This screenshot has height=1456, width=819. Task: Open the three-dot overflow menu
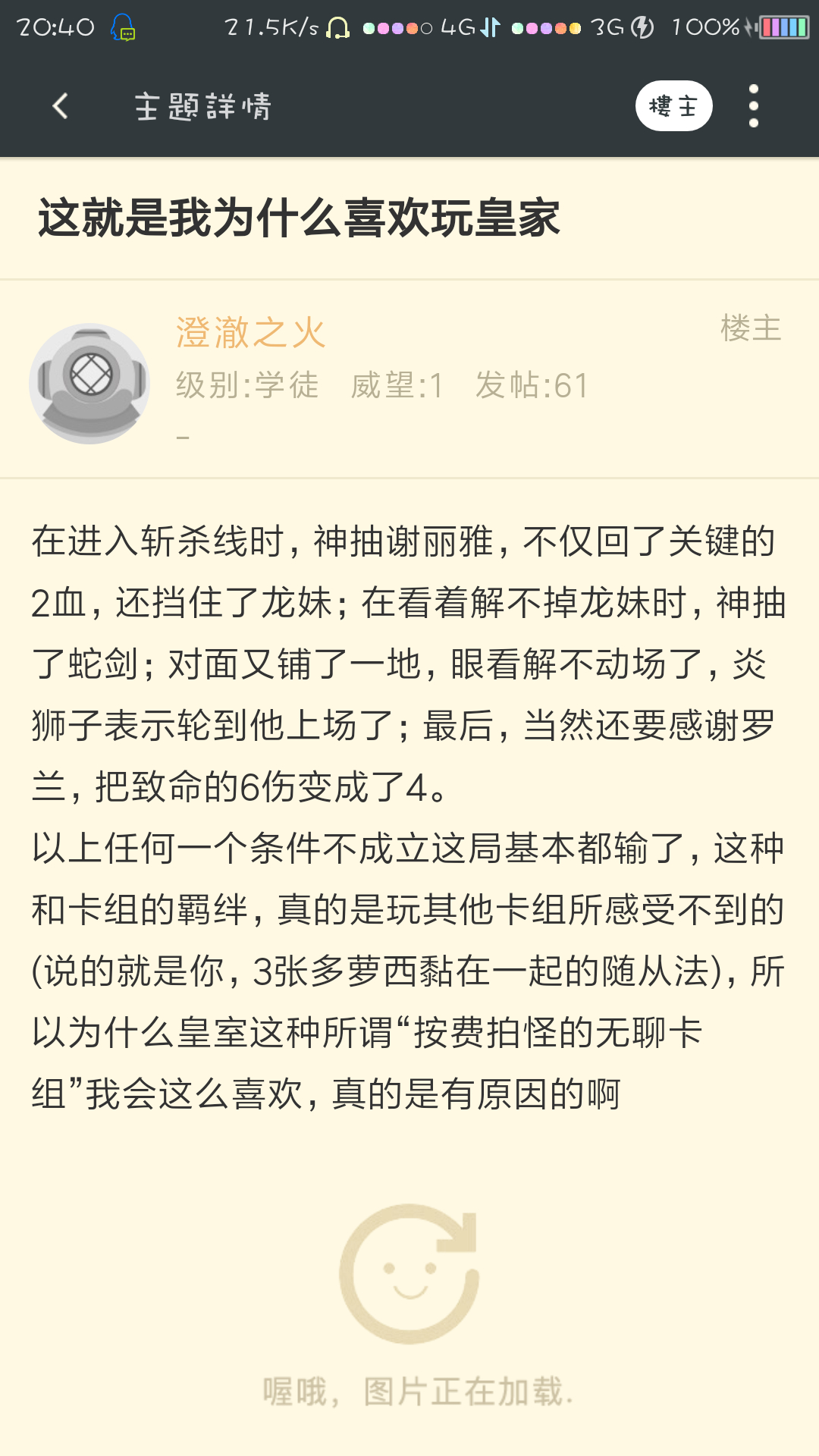pos(753,106)
